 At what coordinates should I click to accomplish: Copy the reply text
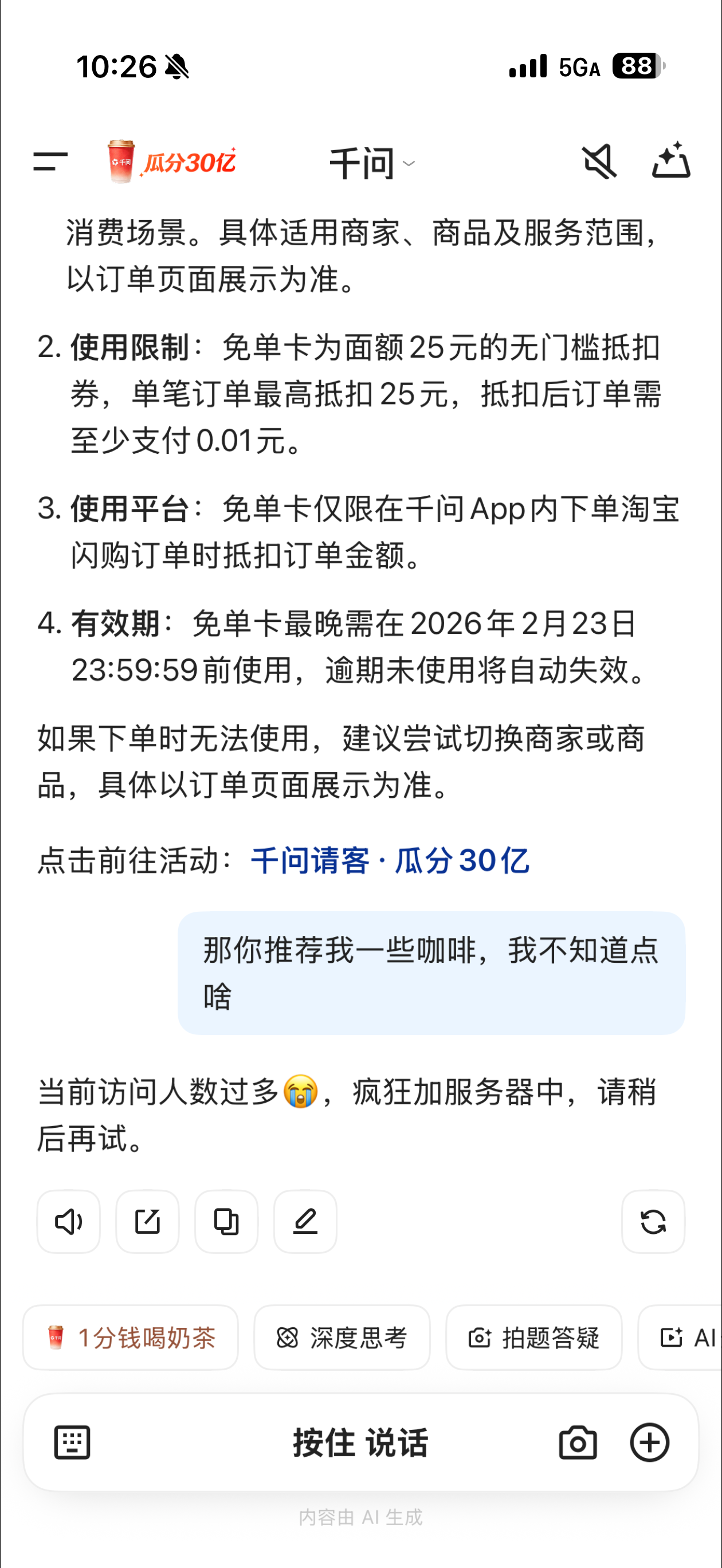(x=226, y=1221)
